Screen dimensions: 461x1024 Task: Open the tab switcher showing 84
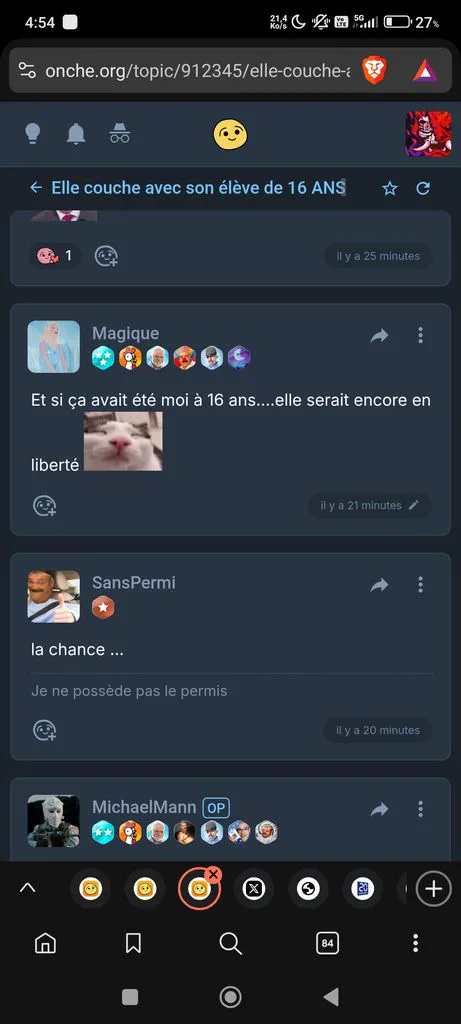(x=328, y=943)
